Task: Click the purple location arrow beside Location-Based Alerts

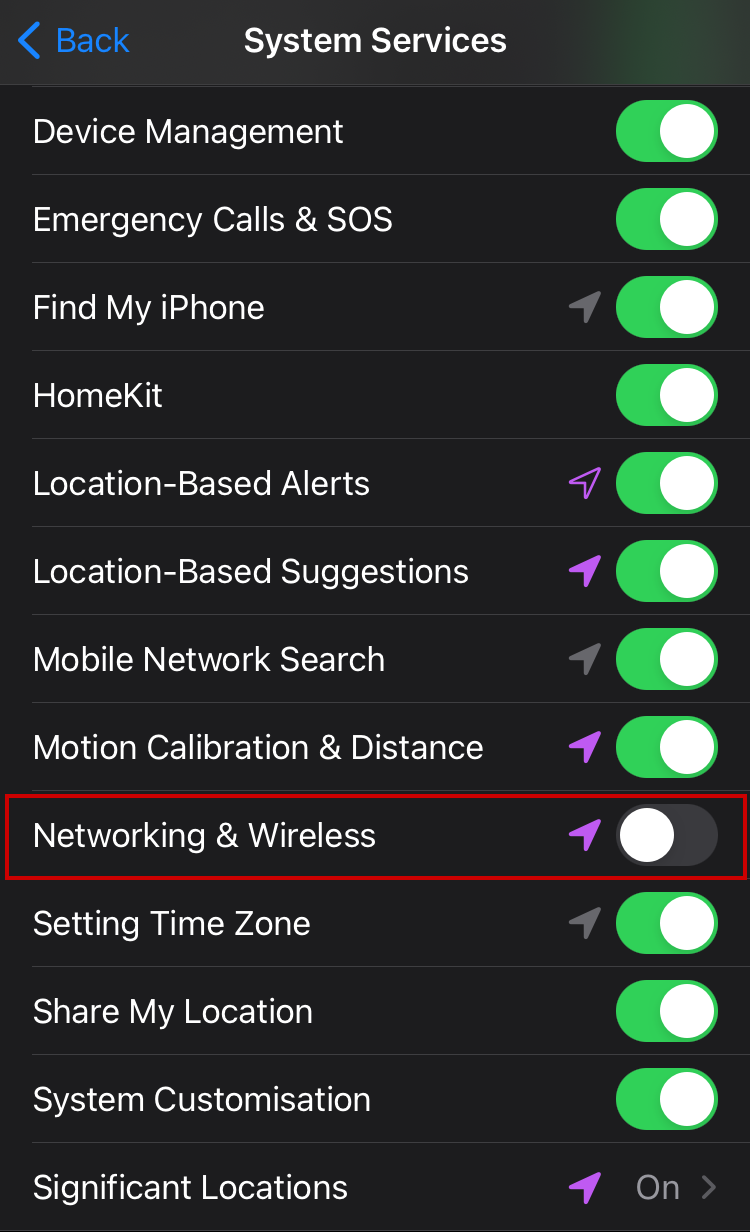Action: tap(584, 483)
